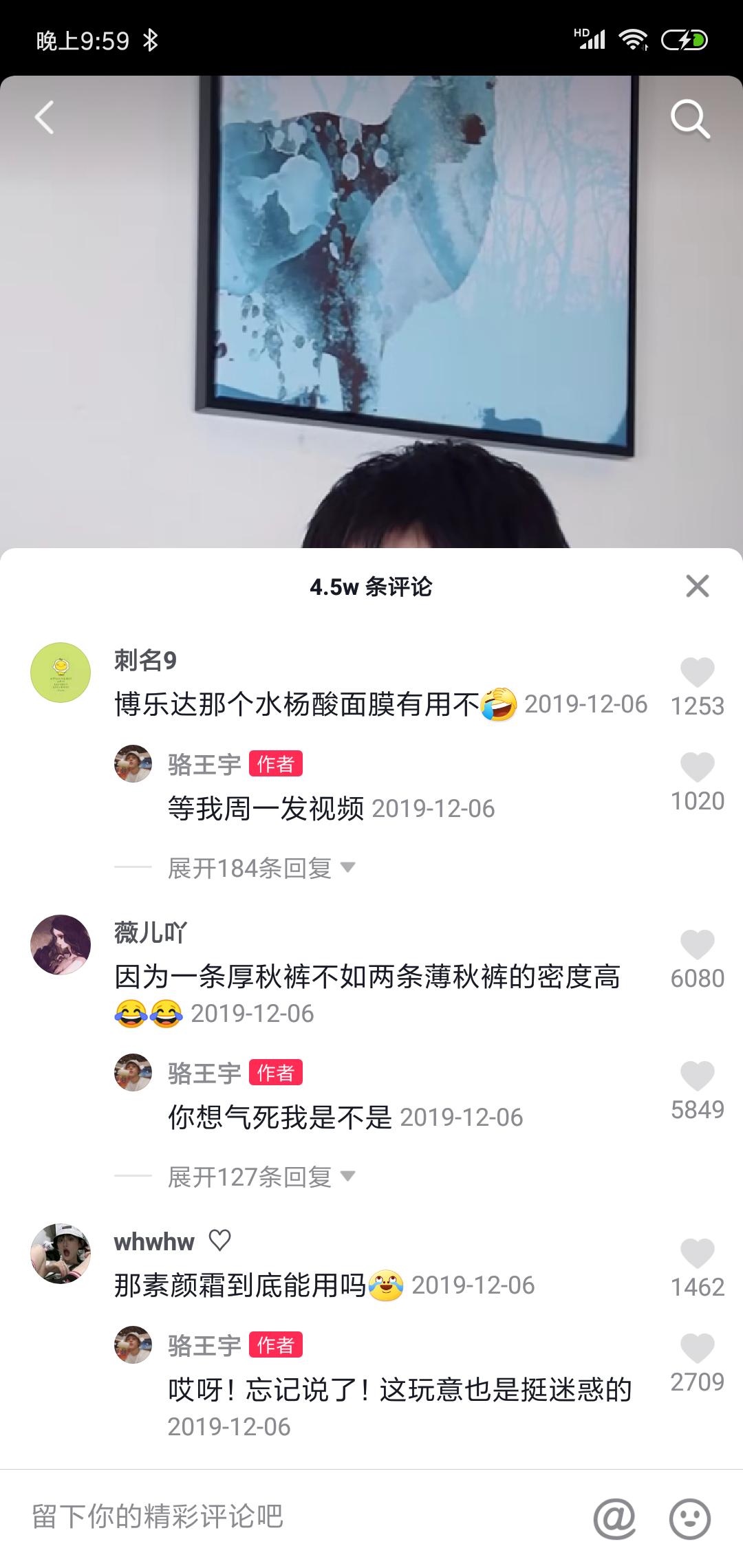Screen dimensions: 743x1568
Task: Tap the back arrow to exit video
Action: (x=45, y=117)
